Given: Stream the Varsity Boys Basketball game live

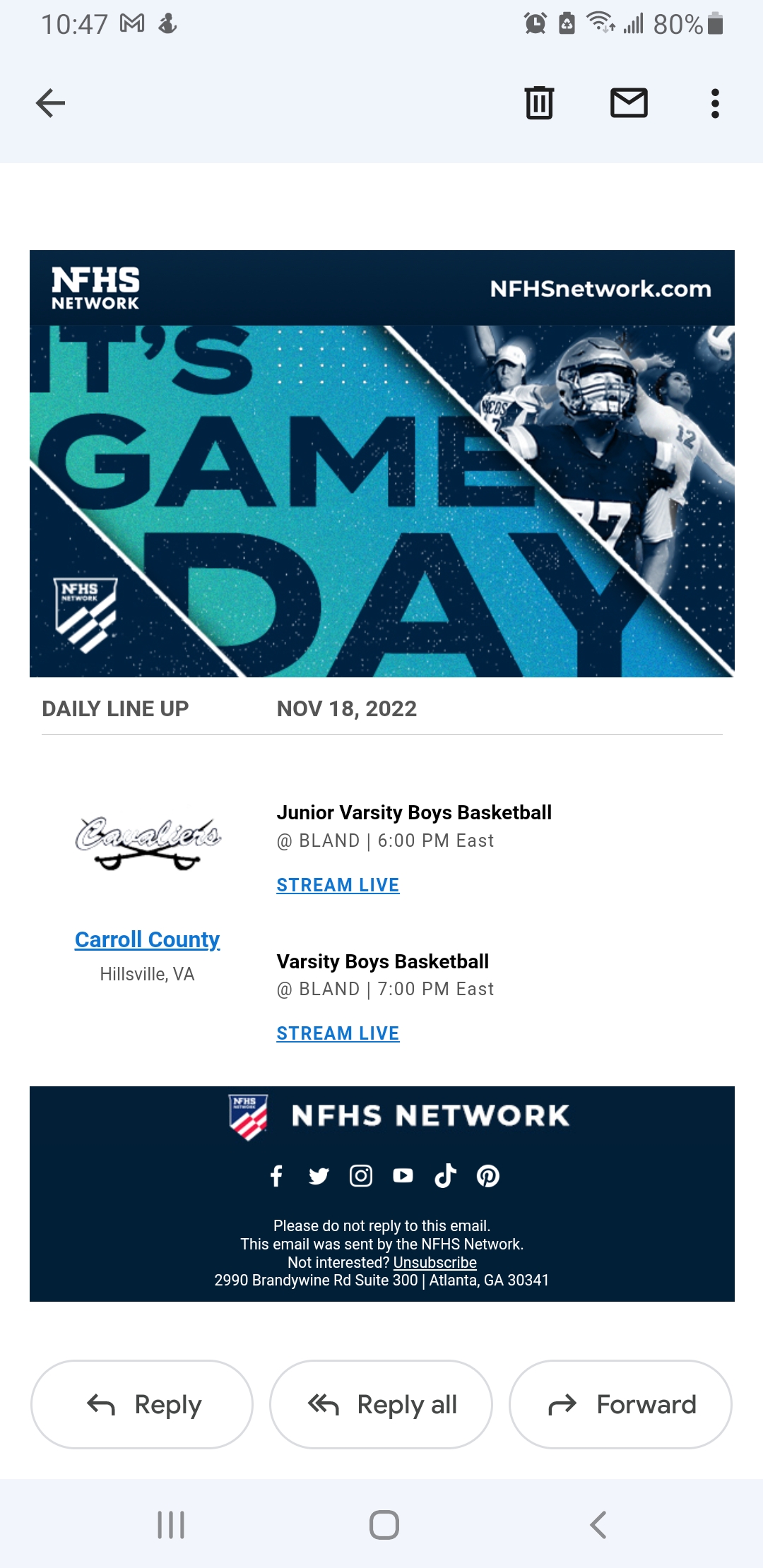Looking at the screenshot, I should (338, 1033).
